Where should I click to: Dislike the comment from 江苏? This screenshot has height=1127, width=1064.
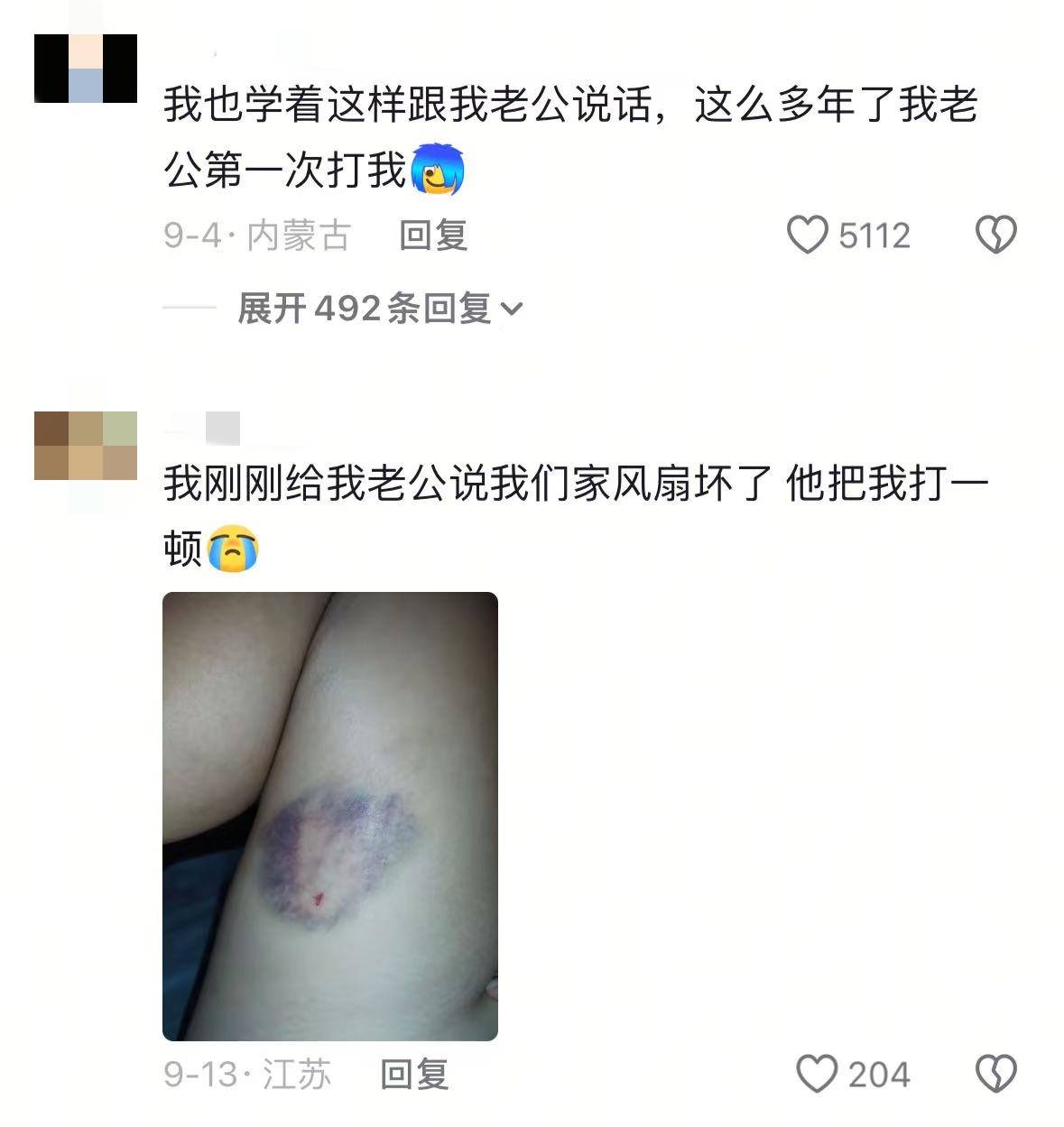(996, 1074)
